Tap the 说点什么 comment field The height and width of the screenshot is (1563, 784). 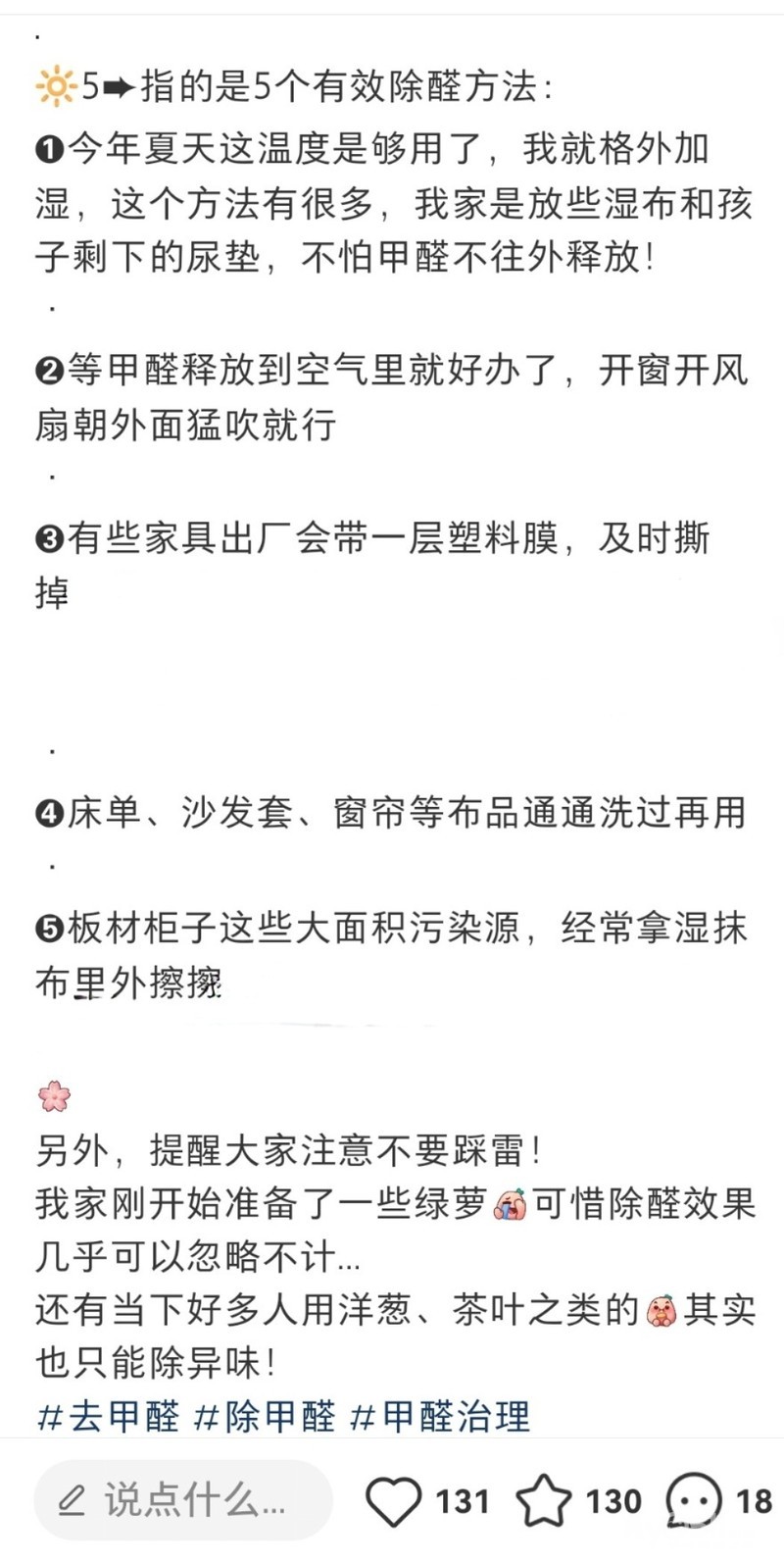click(183, 1500)
